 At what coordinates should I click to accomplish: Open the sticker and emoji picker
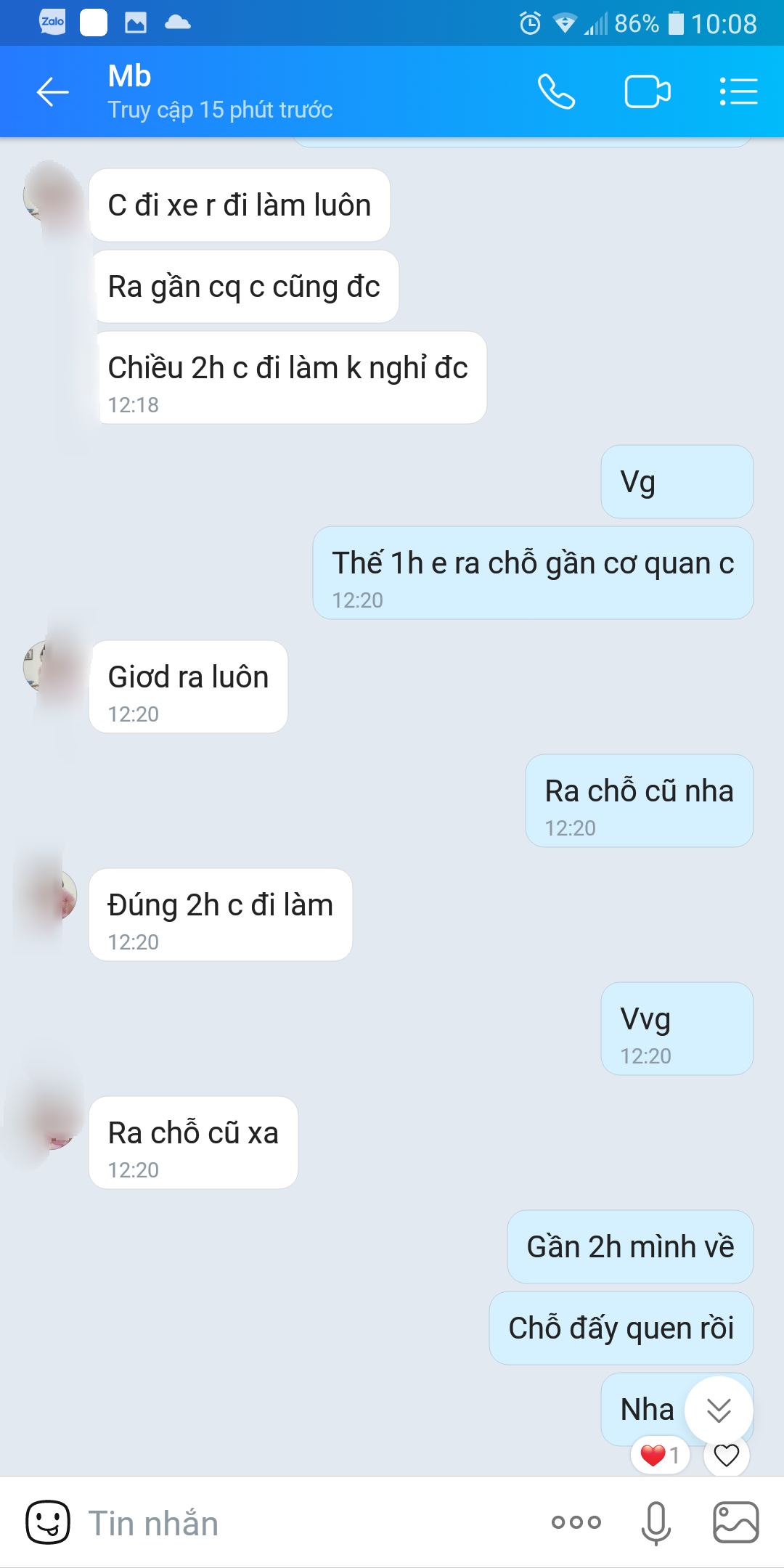pos(48,1522)
